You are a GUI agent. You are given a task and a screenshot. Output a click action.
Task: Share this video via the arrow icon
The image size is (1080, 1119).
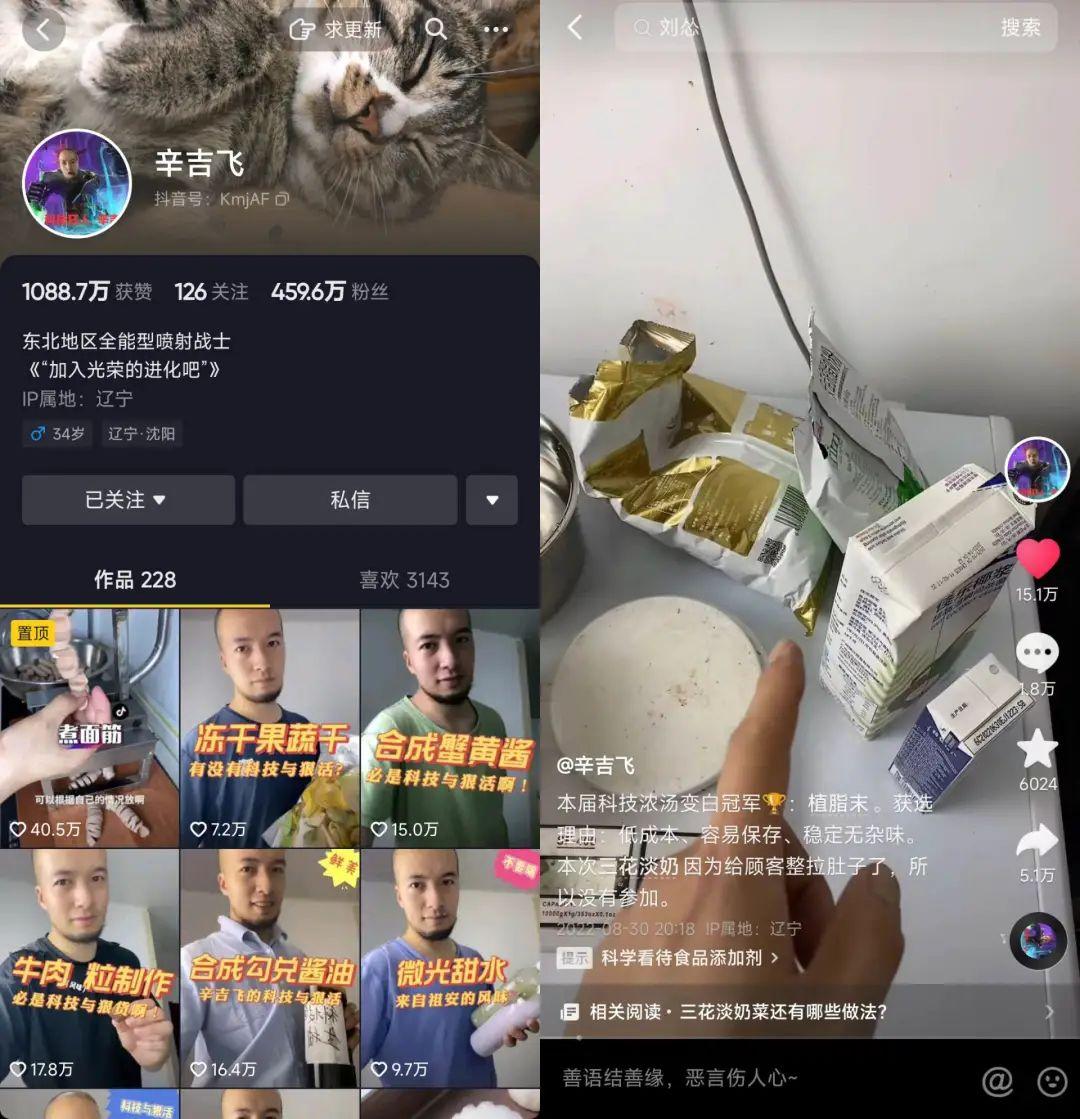coord(1037,843)
